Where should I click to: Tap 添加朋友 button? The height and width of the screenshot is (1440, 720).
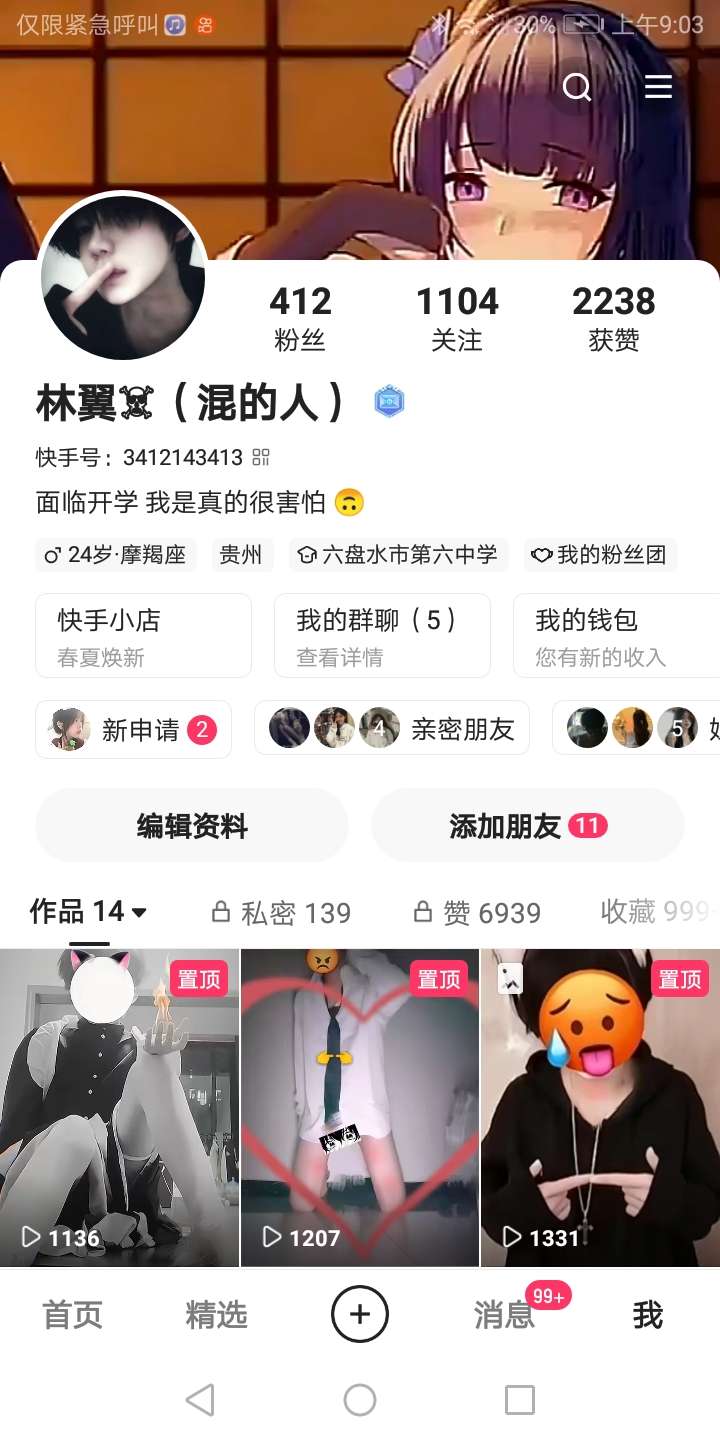click(528, 826)
